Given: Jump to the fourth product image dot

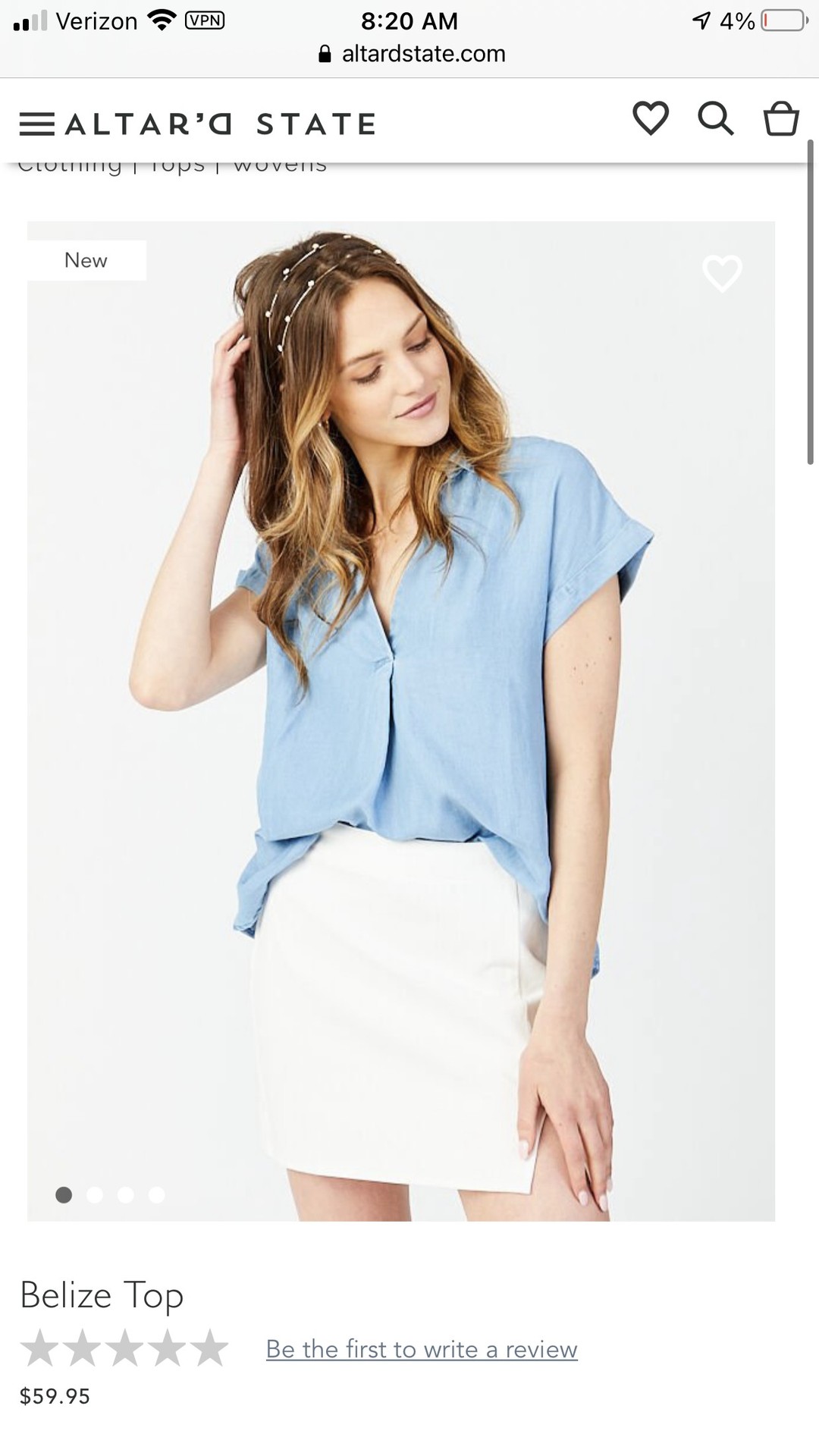Looking at the screenshot, I should click(157, 1195).
